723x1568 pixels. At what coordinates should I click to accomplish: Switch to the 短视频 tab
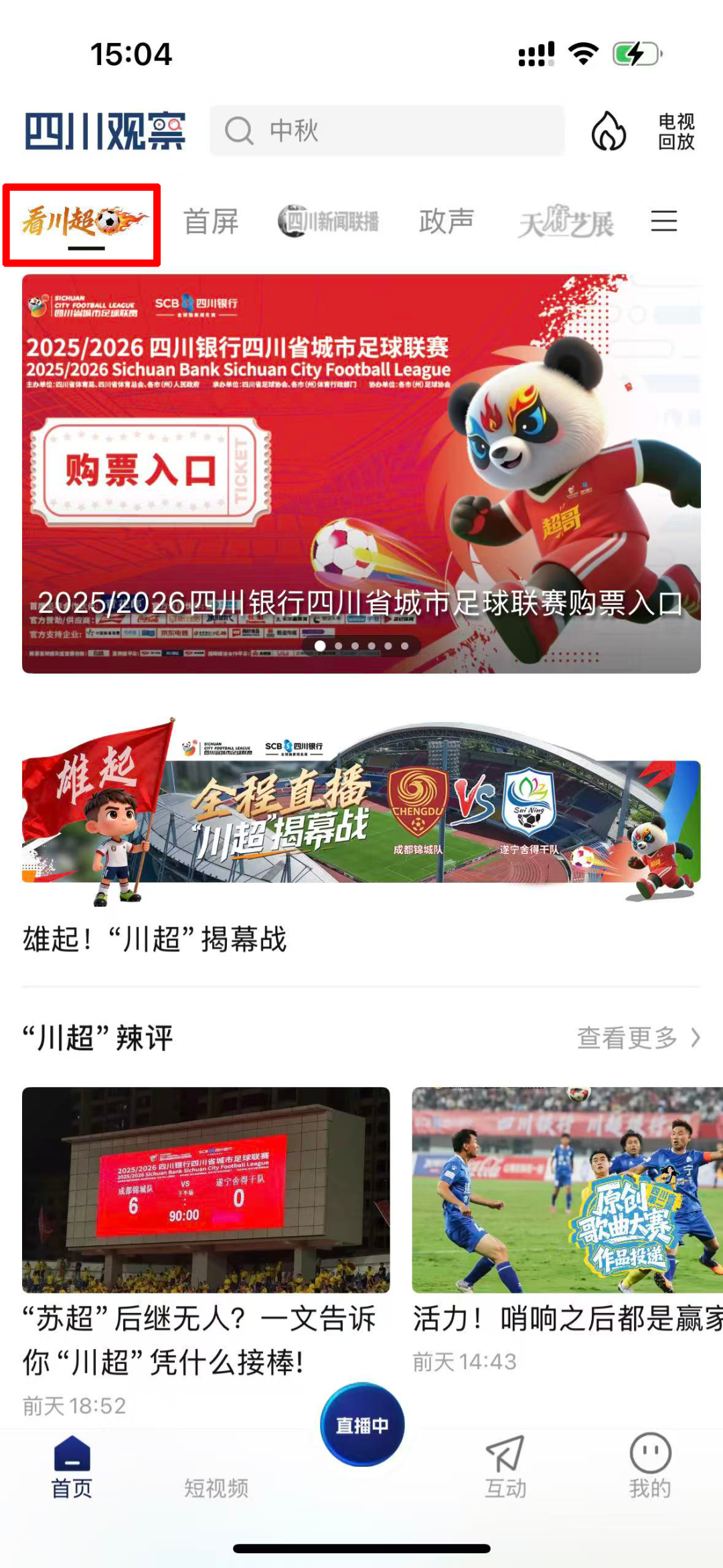pyautogui.click(x=216, y=1486)
